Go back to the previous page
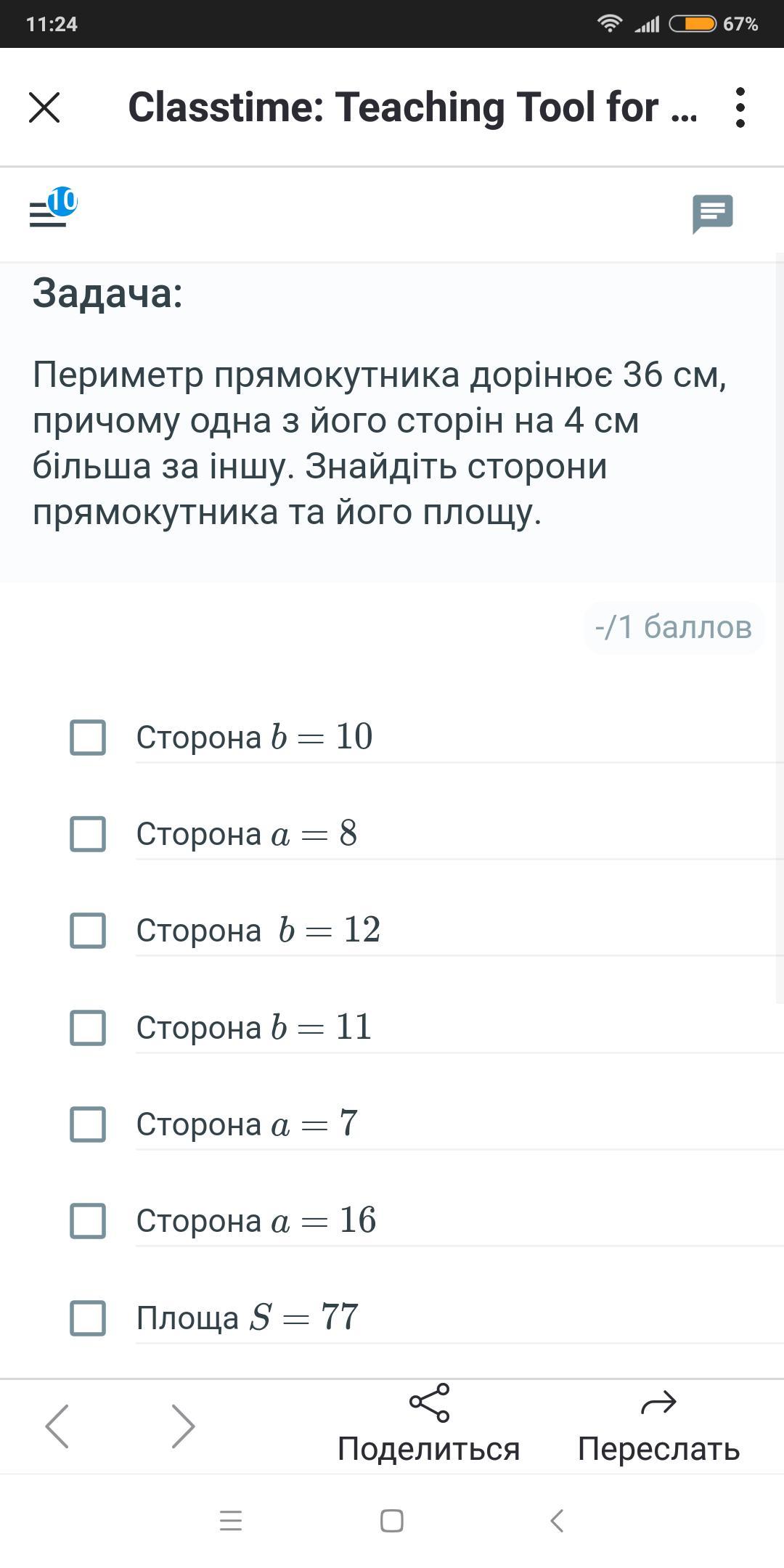This screenshot has height=1568, width=784. click(x=57, y=1426)
